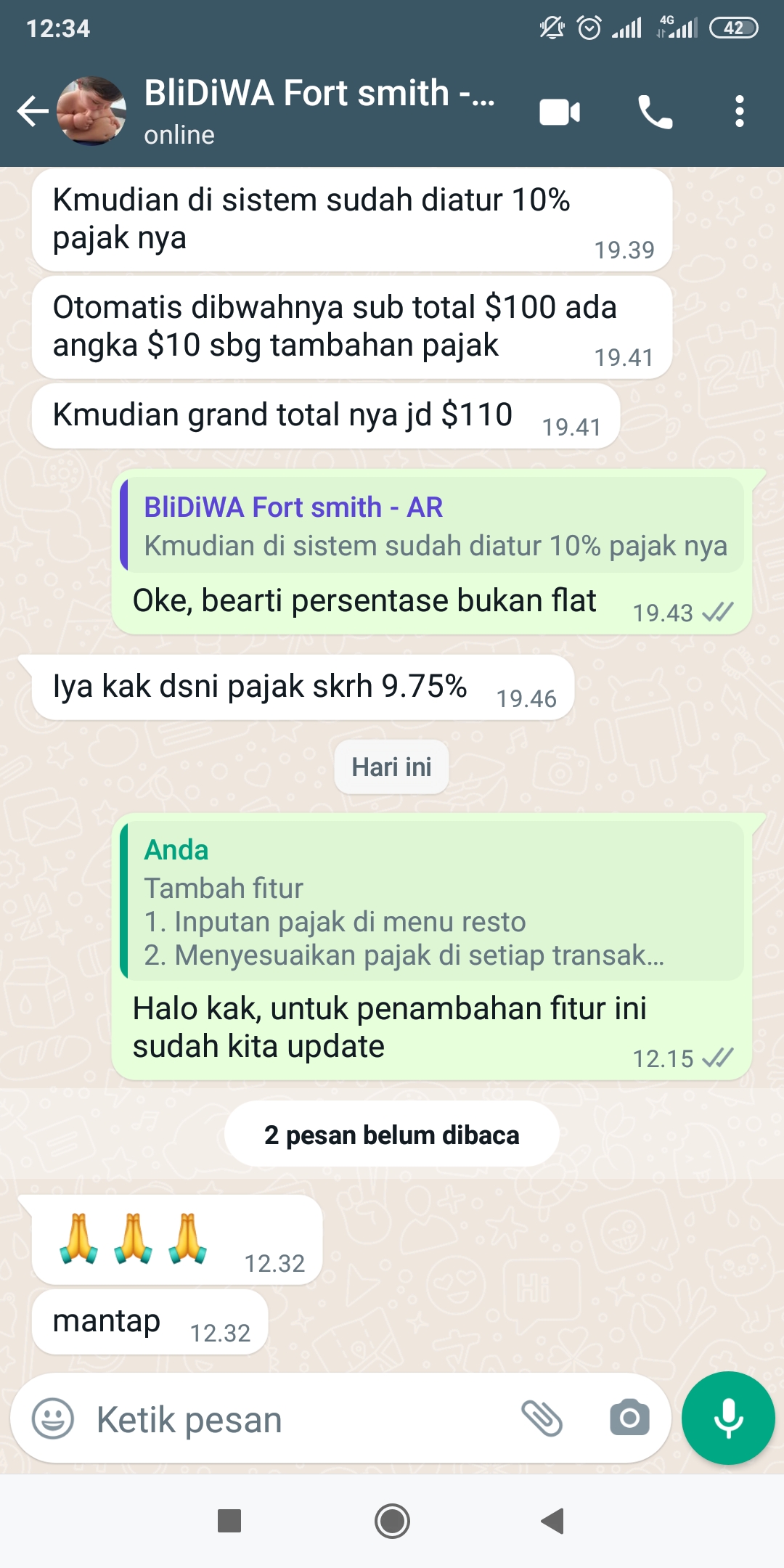
Task: Open the camera from the message bar
Action: click(629, 1418)
